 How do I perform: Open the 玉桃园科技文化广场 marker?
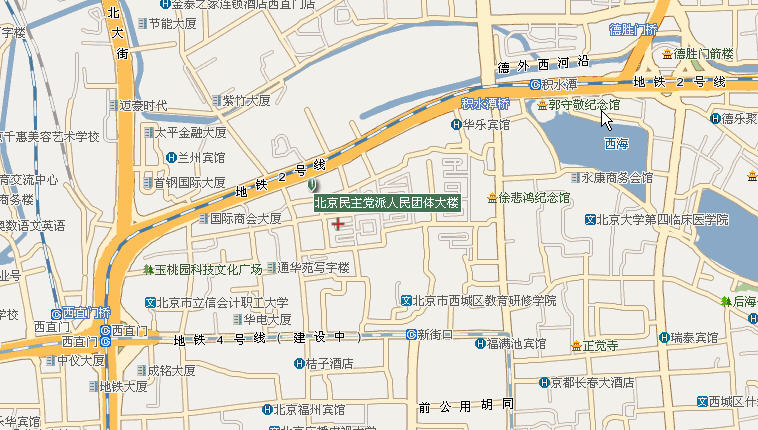point(148,269)
